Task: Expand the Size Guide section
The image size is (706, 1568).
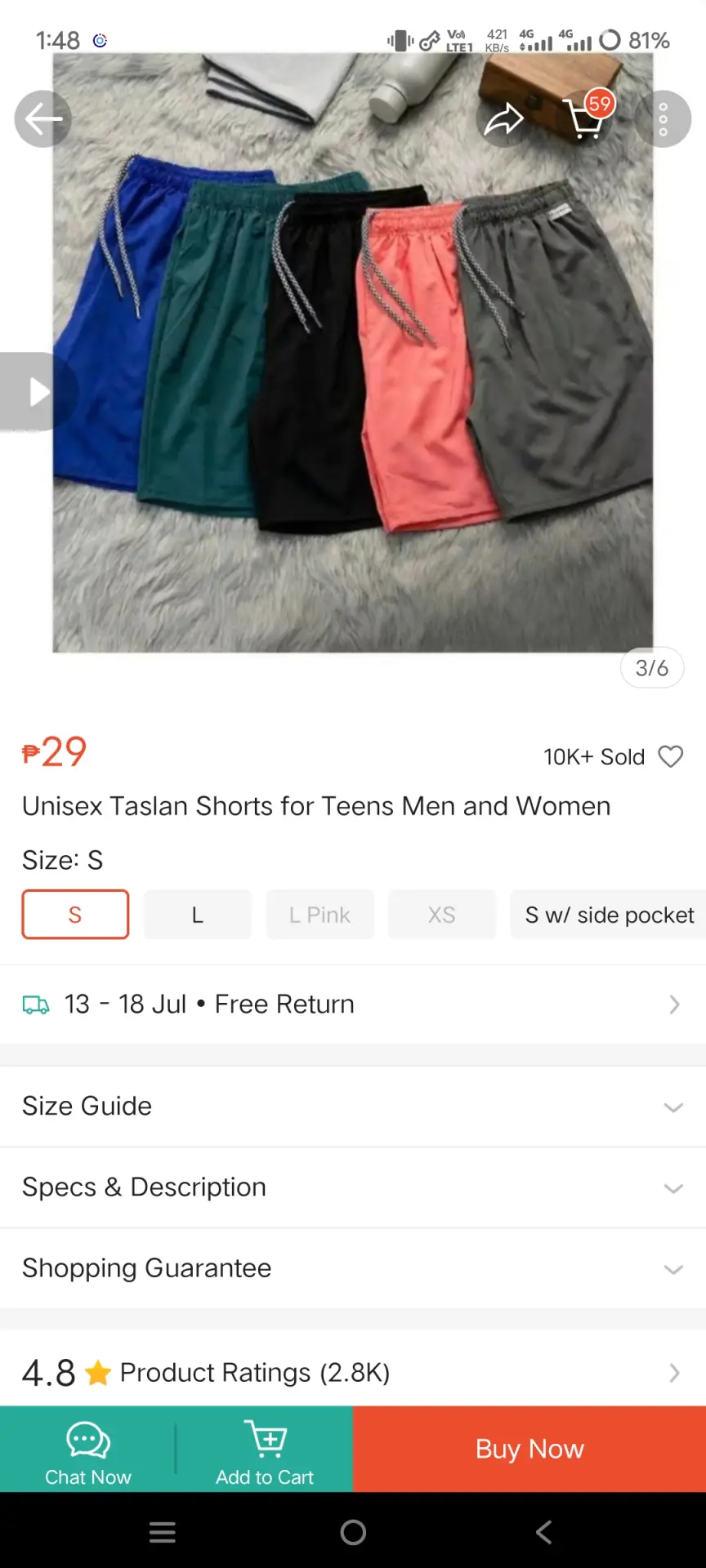Action: [353, 1106]
